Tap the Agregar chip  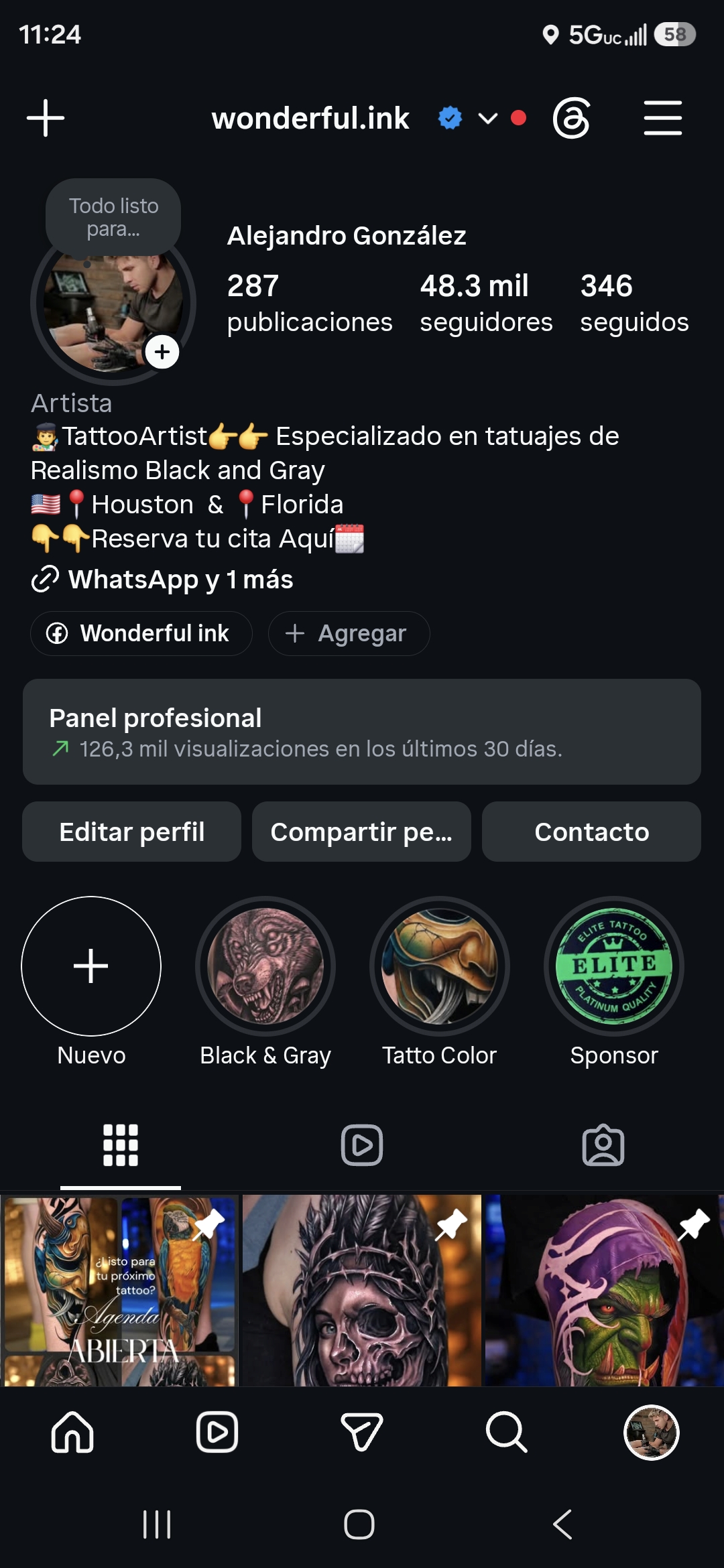click(x=349, y=633)
